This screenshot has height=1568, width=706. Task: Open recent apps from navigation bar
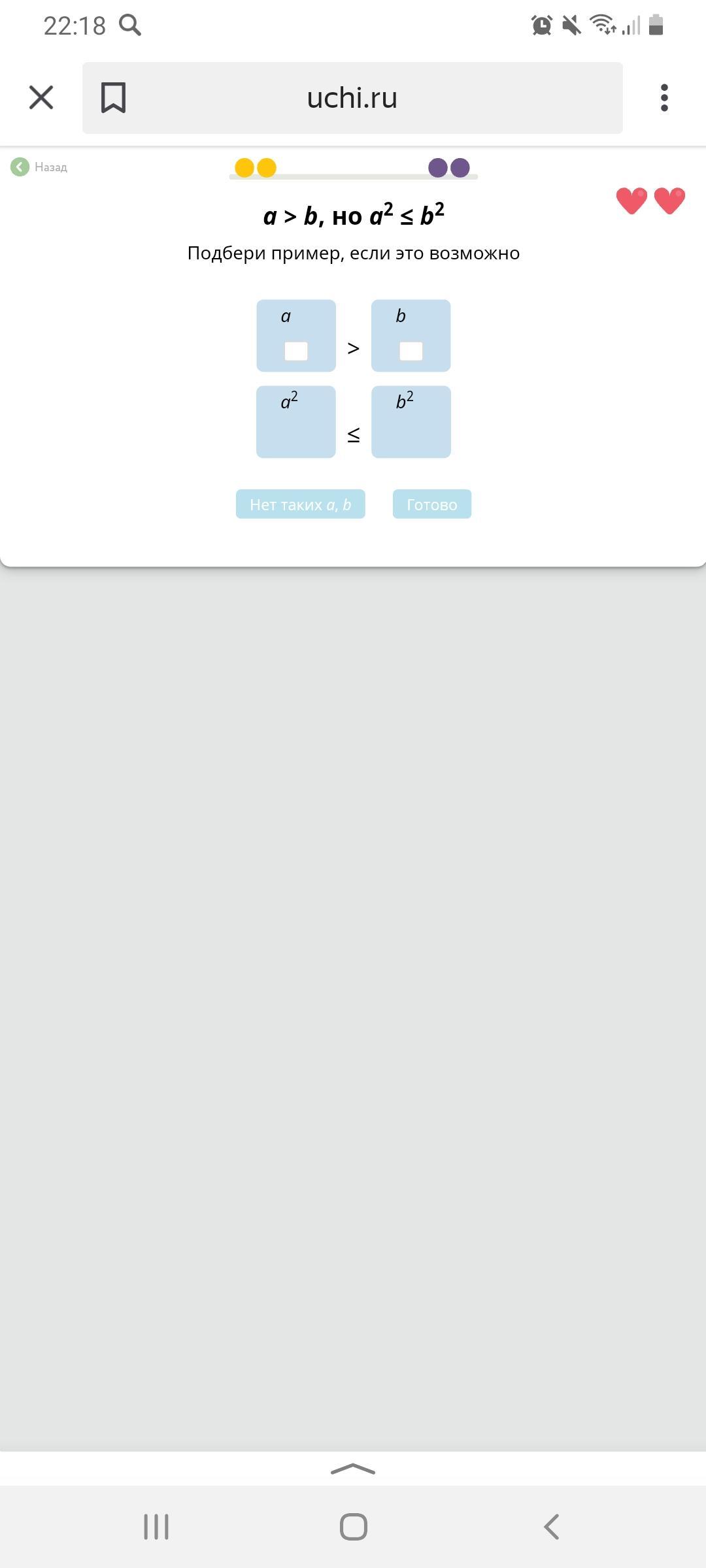pos(156,1527)
